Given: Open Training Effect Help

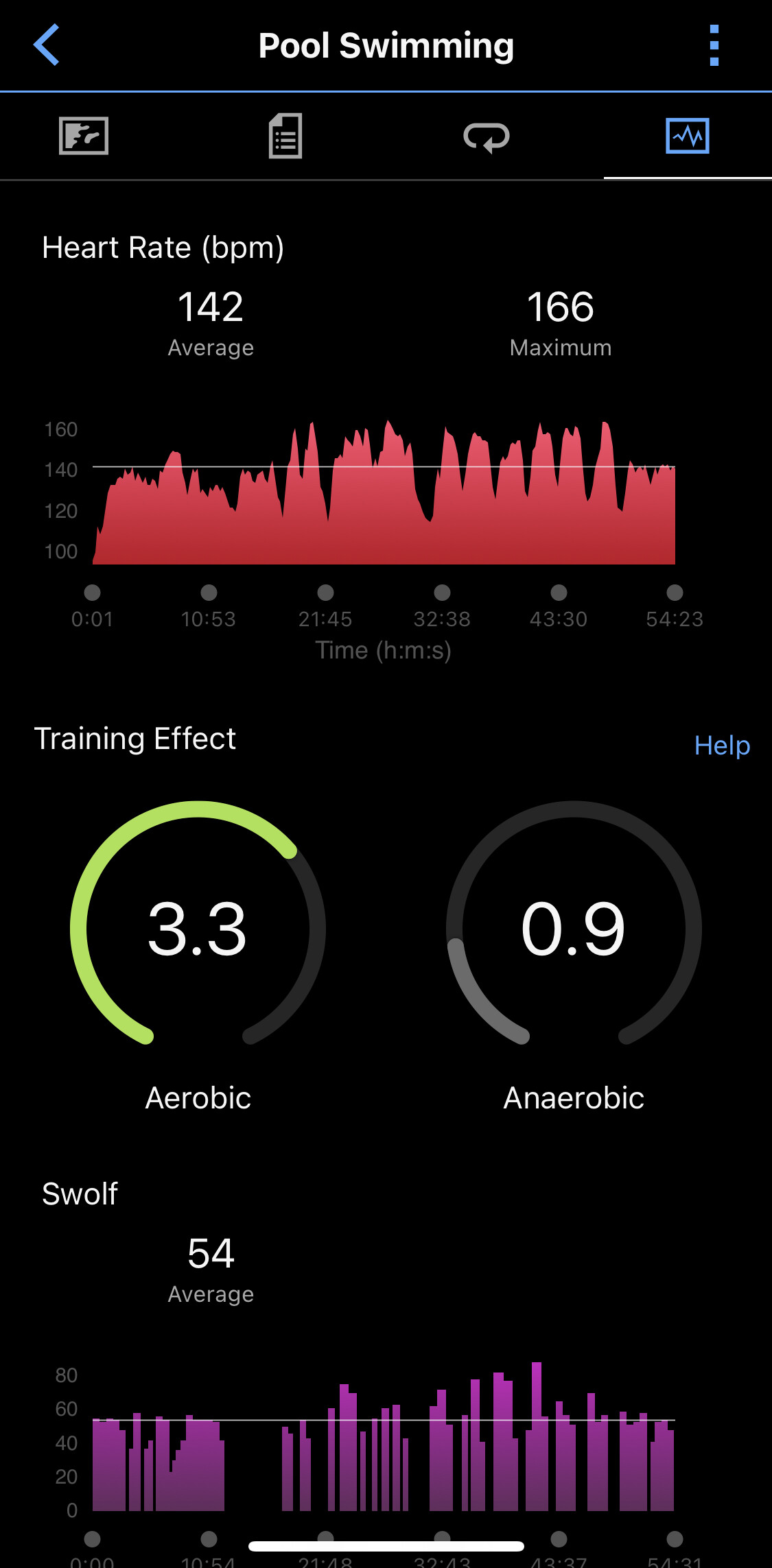Looking at the screenshot, I should point(722,746).
